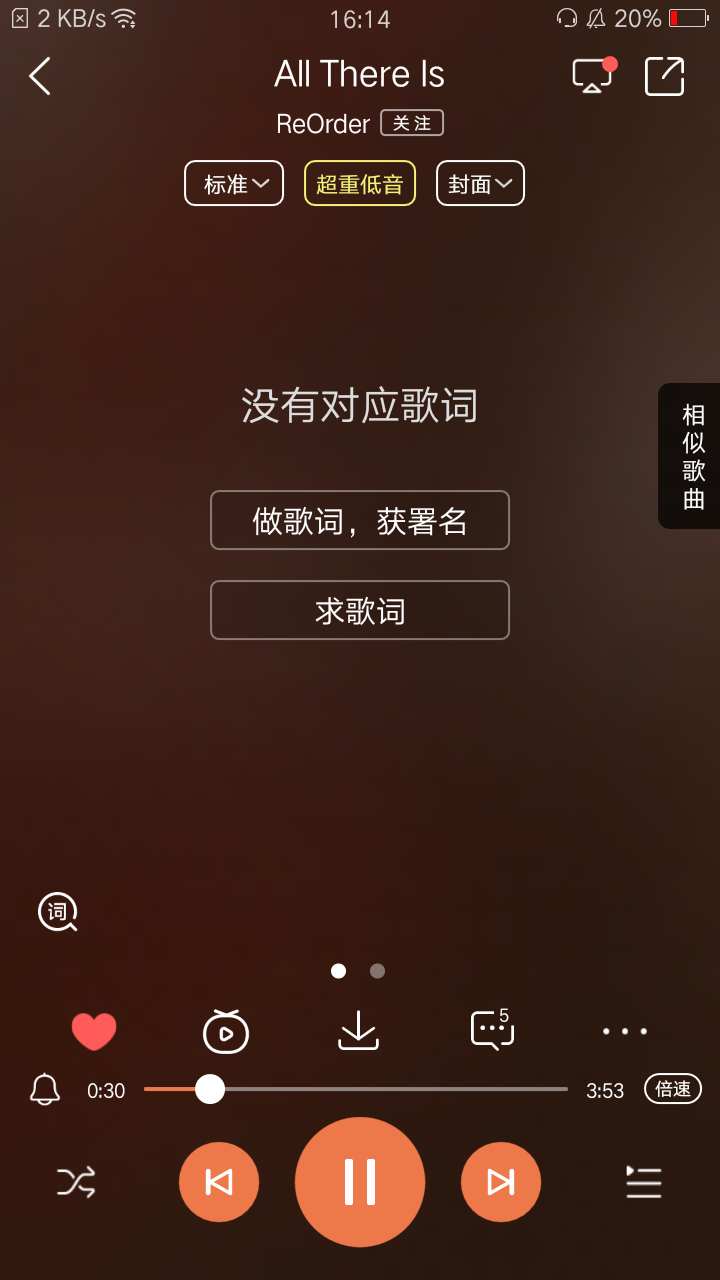This screenshot has height=1280, width=720.
Task: Expand the 标准 audio quality dropdown
Action: [234, 183]
